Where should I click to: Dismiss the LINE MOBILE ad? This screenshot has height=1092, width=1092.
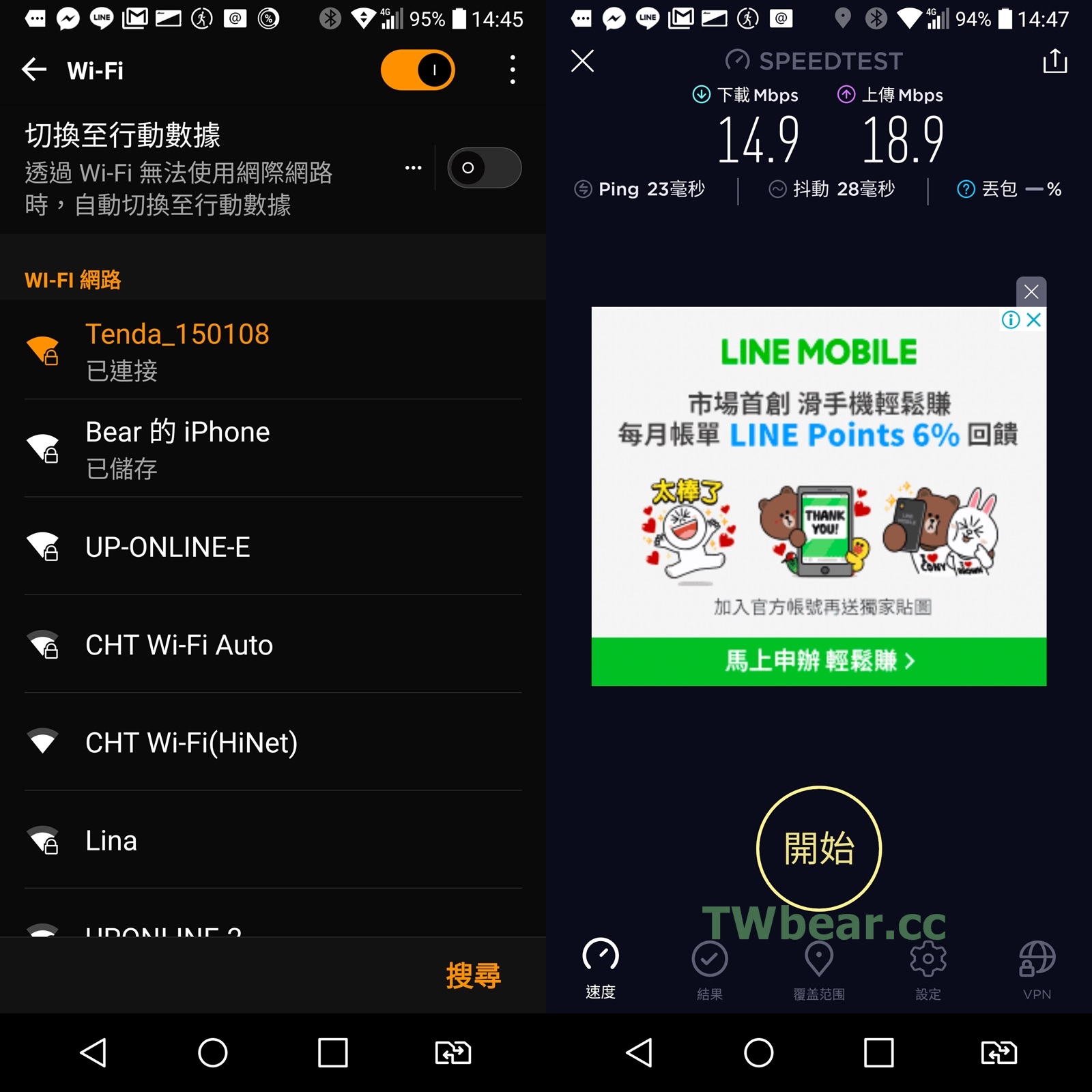pyautogui.click(x=1031, y=292)
